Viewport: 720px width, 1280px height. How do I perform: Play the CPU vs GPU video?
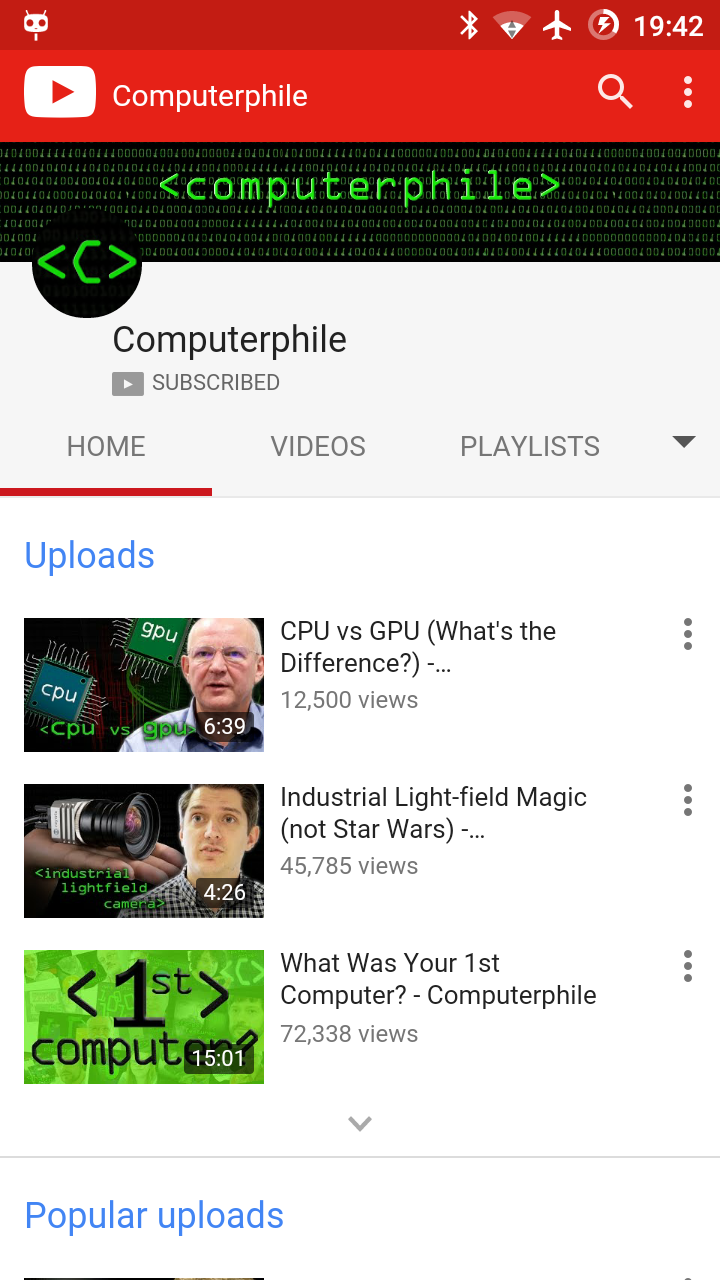point(144,685)
